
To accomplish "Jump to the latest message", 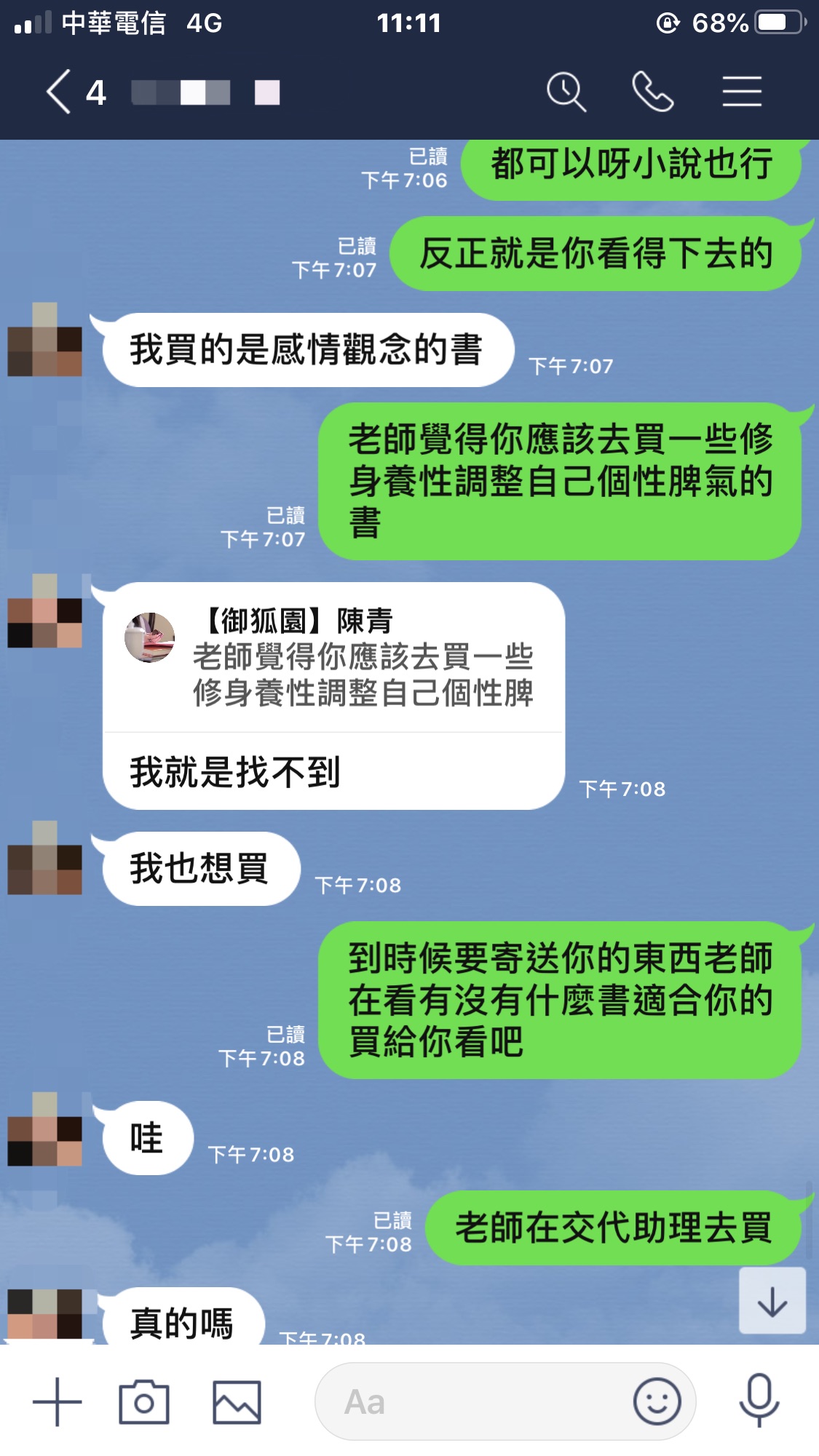I will pyautogui.click(x=772, y=1301).
